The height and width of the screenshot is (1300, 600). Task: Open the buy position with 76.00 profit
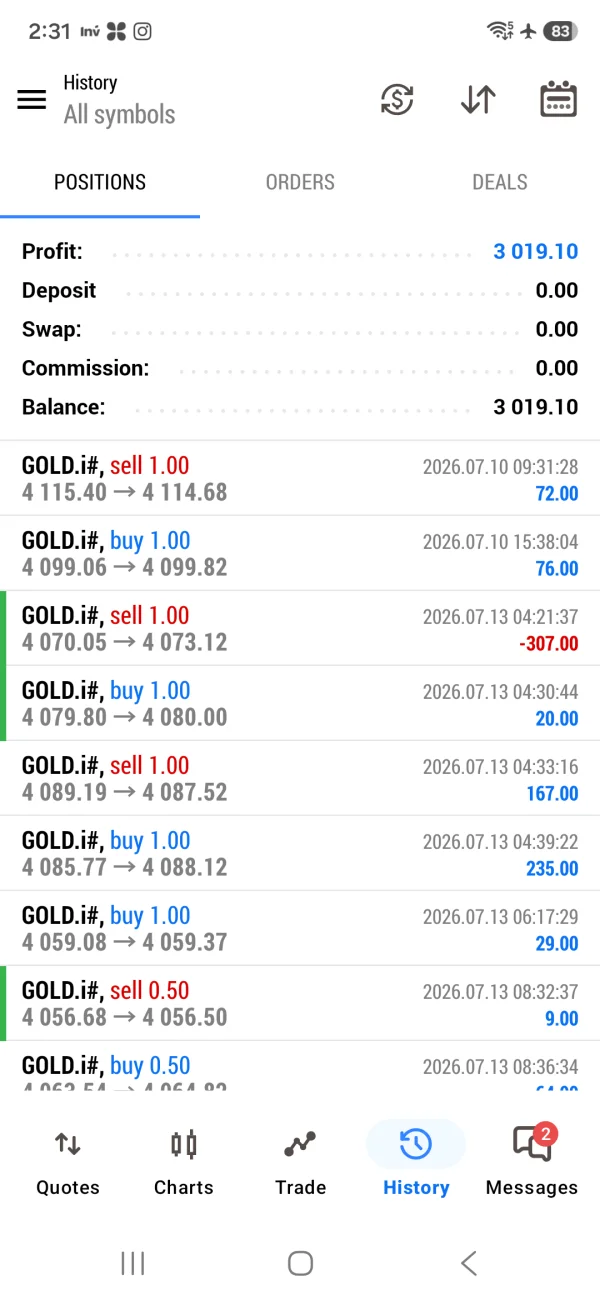(x=300, y=553)
